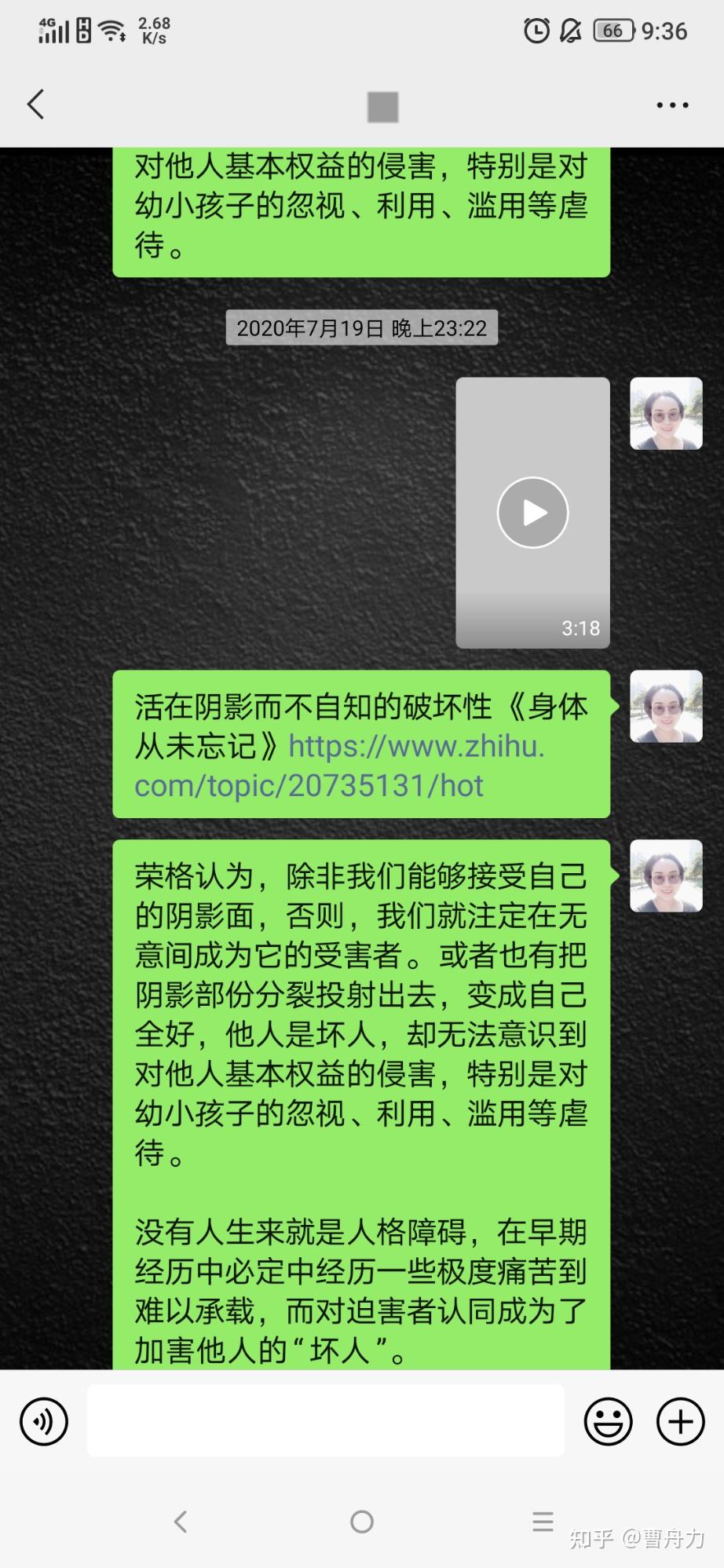Go back to the chat list

pyautogui.click(x=36, y=104)
